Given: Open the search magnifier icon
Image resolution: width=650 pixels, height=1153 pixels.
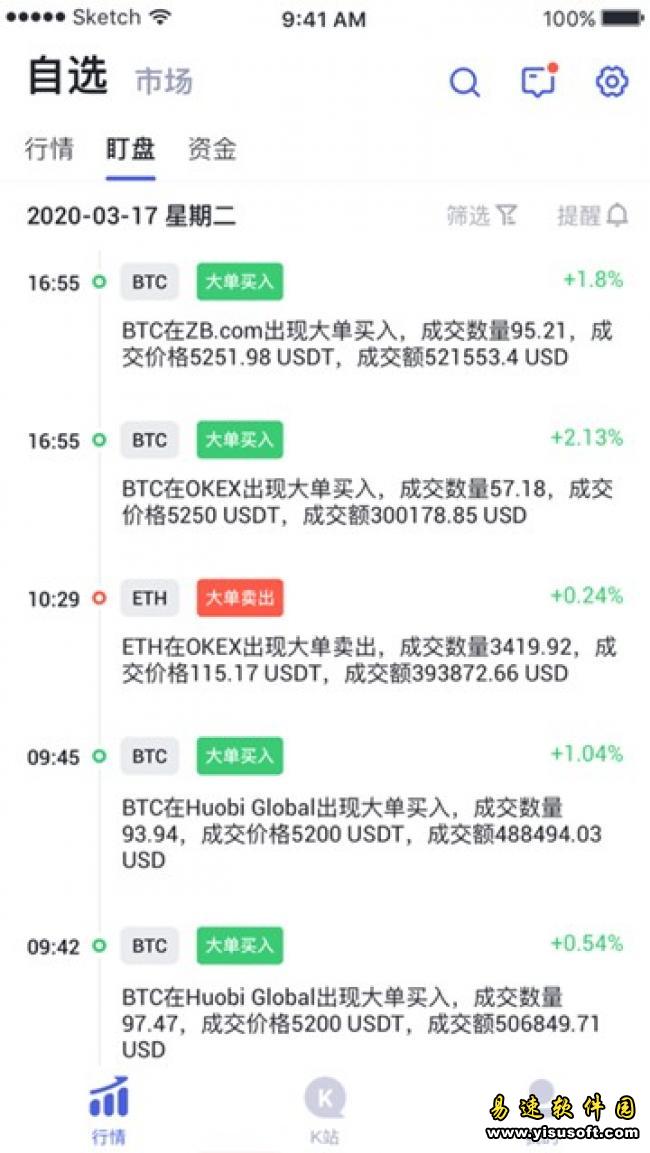Looking at the screenshot, I should coord(464,82).
